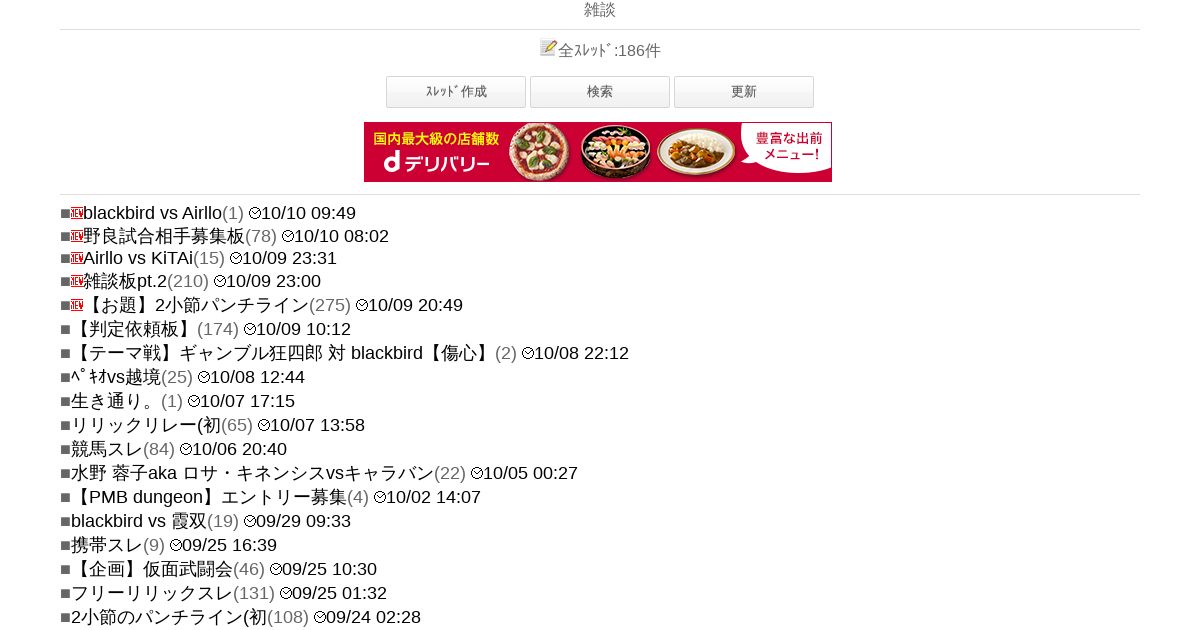Open 野良試合相手募集板 thread

coord(164,236)
